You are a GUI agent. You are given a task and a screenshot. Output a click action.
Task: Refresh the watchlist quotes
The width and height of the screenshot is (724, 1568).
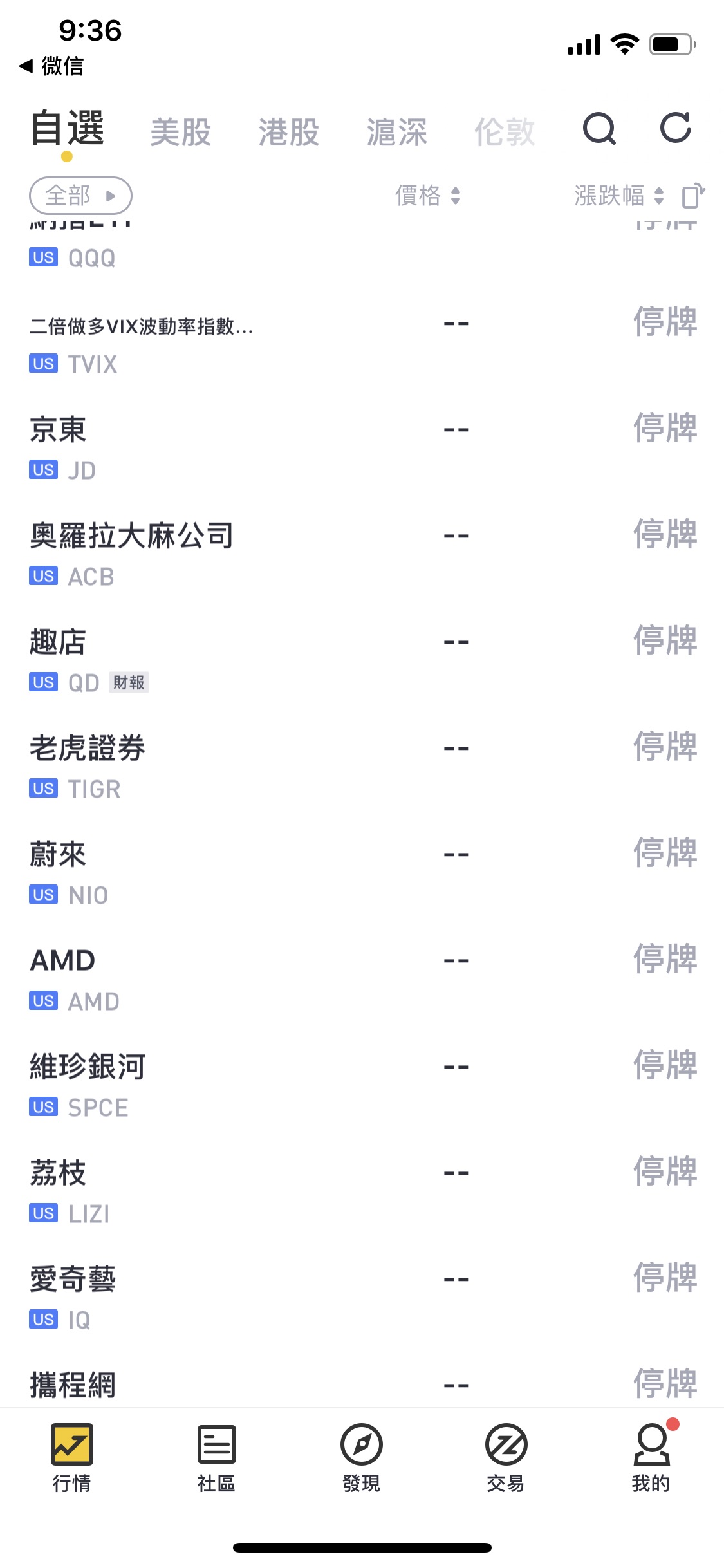point(676,127)
